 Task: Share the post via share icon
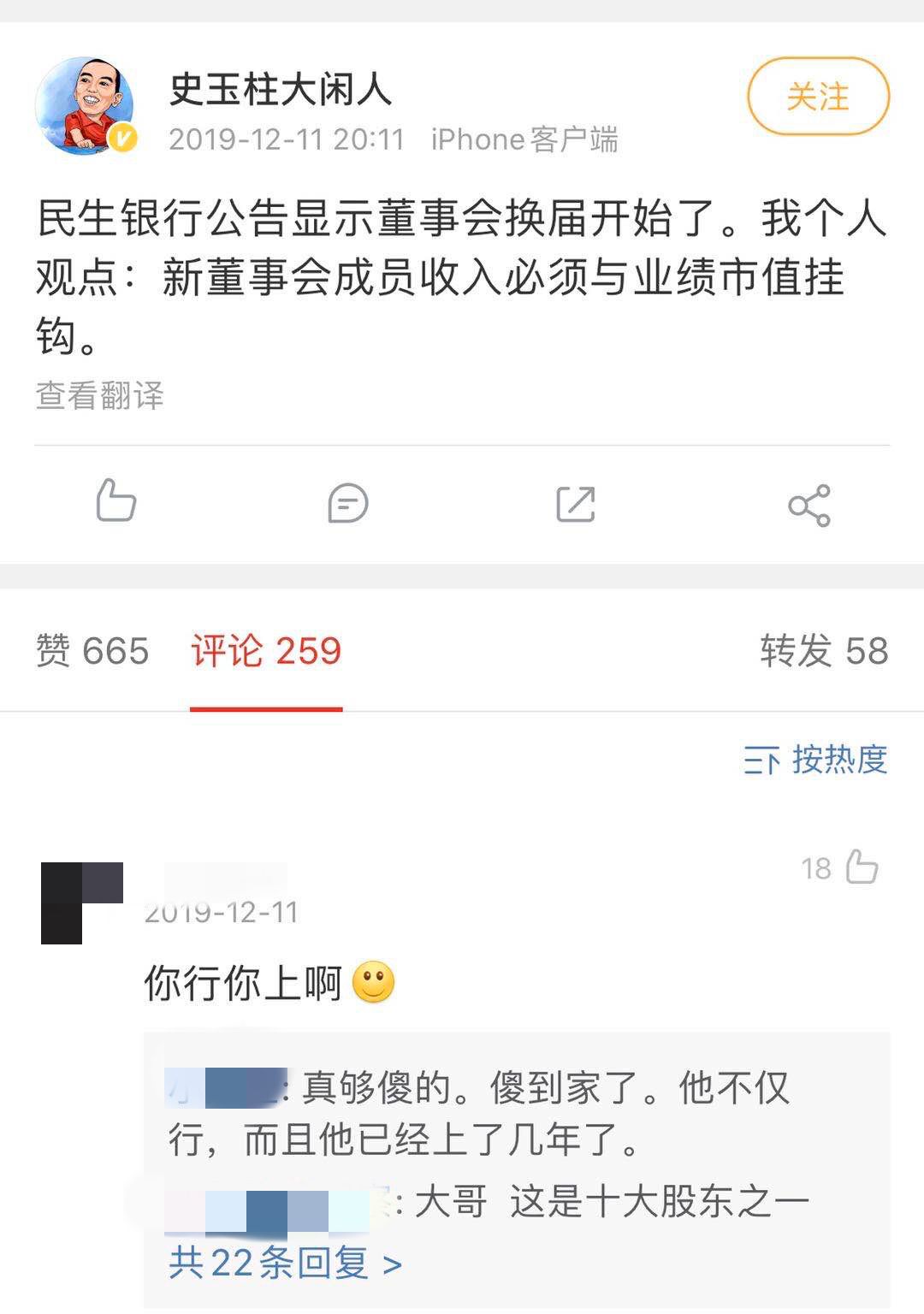point(808,505)
